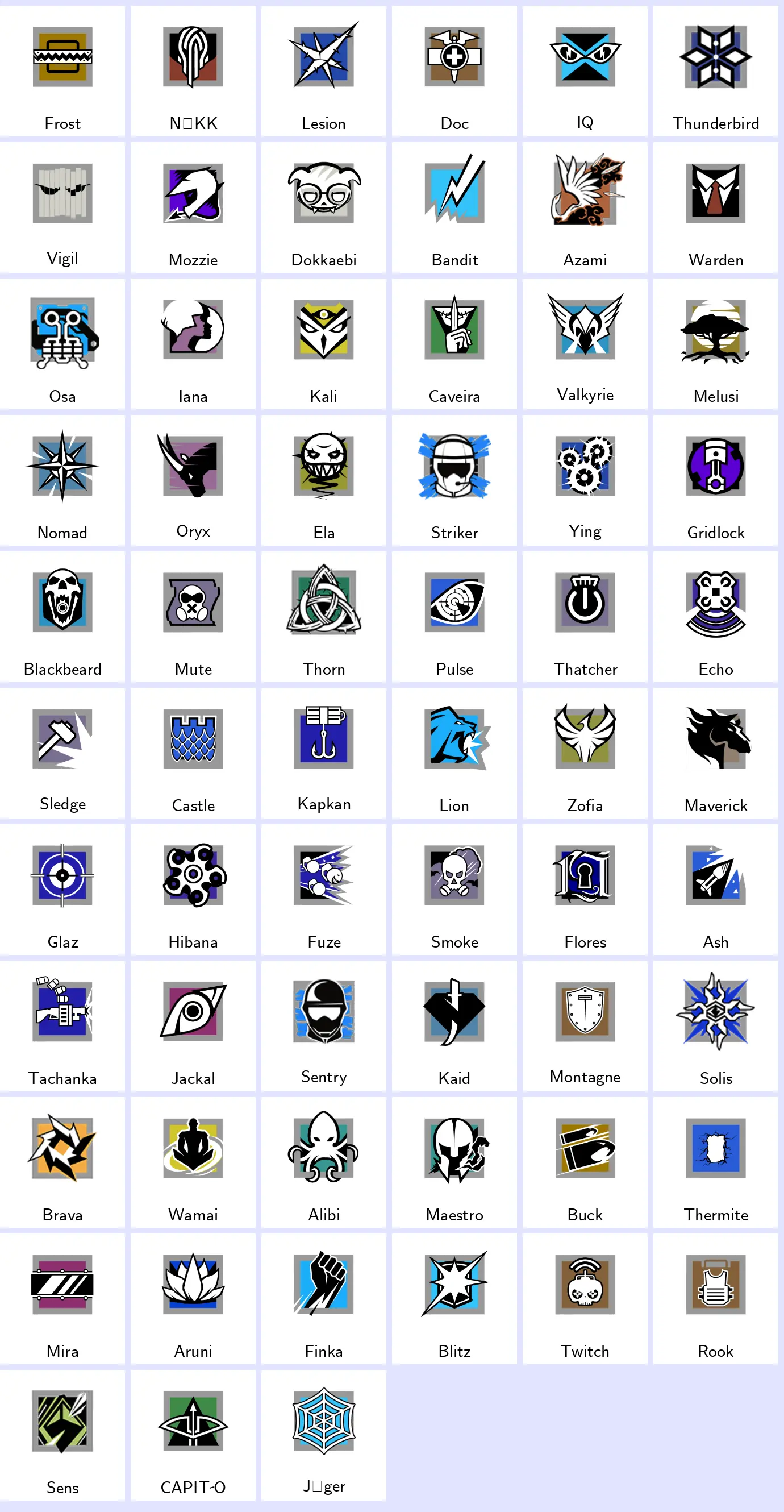Pick the CAPIT-O operator tile
This screenshot has width=784, height=1512.
193,1435
